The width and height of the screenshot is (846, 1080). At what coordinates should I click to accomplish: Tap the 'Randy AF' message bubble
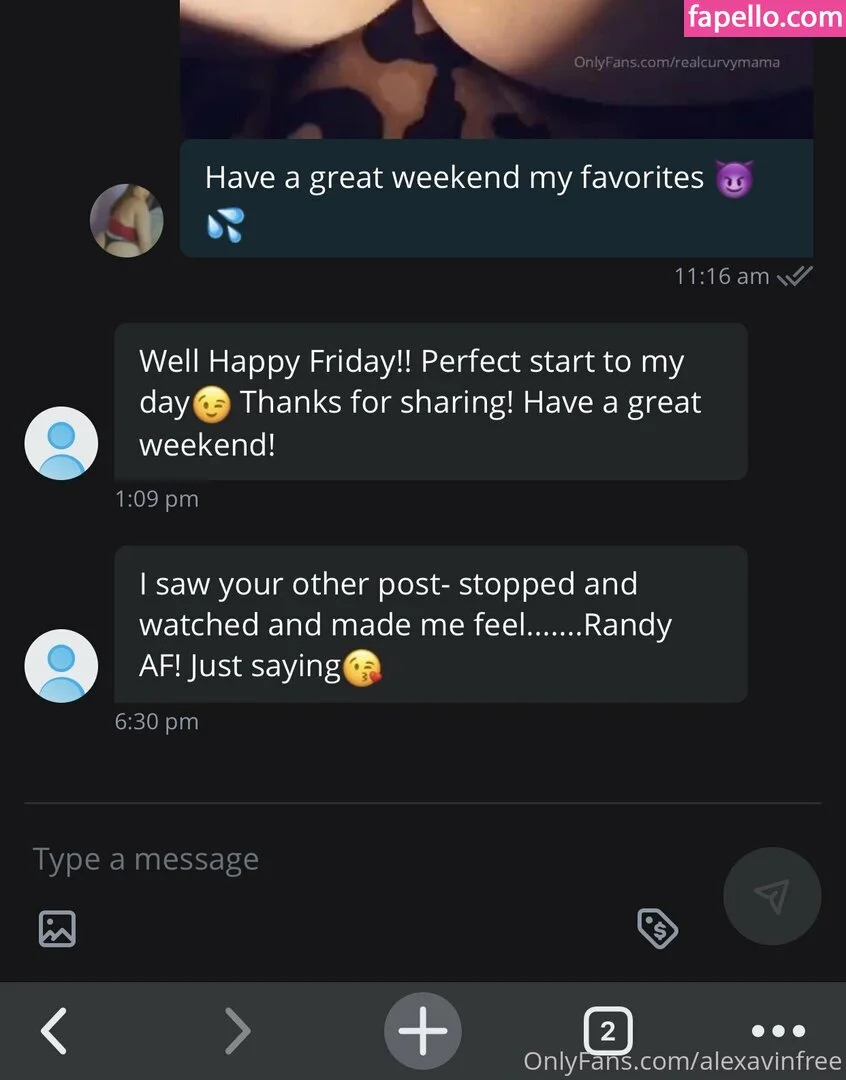(430, 624)
